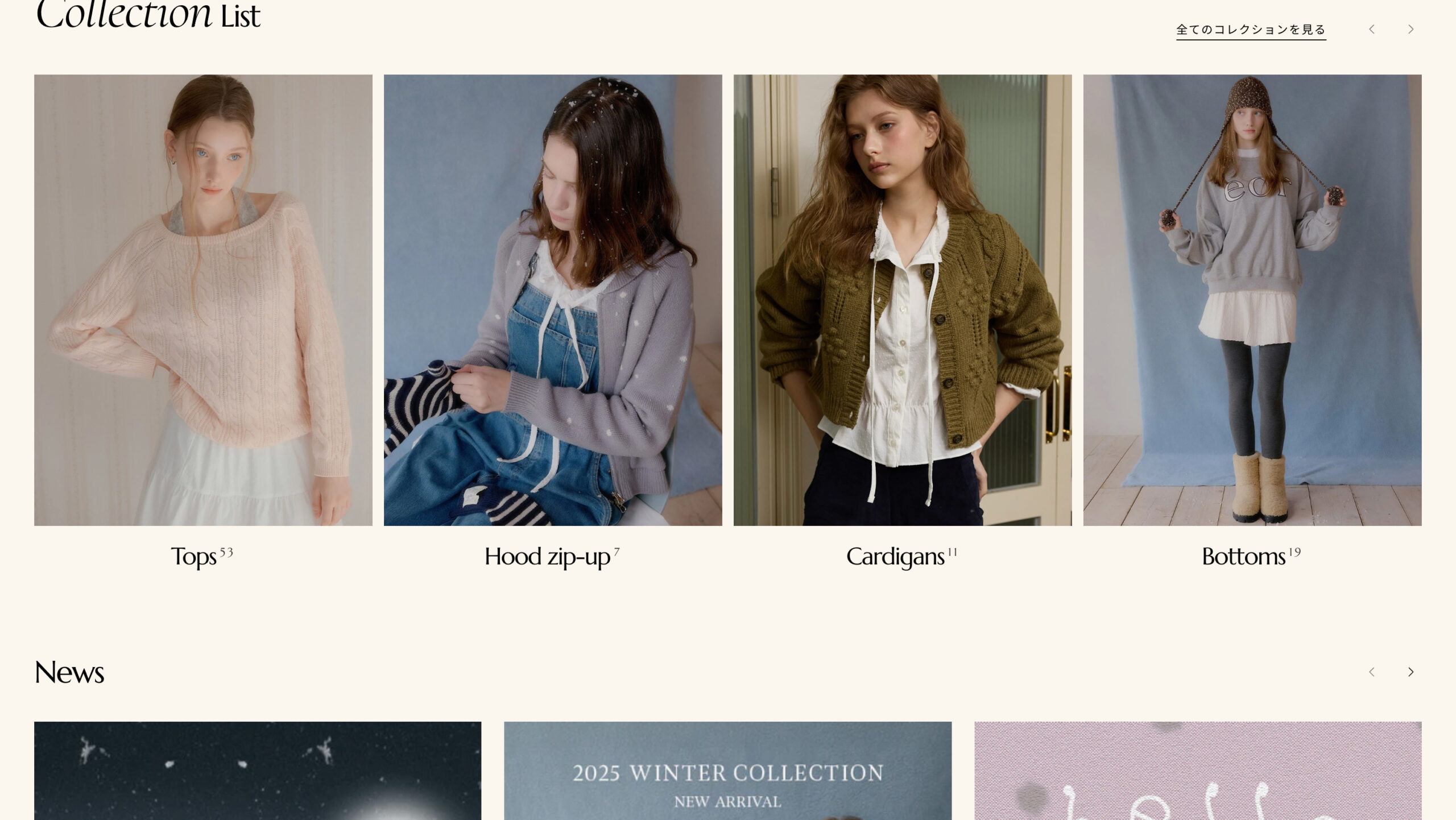Show previous items in Collection List
1456x820 pixels.
point(1371,30)
